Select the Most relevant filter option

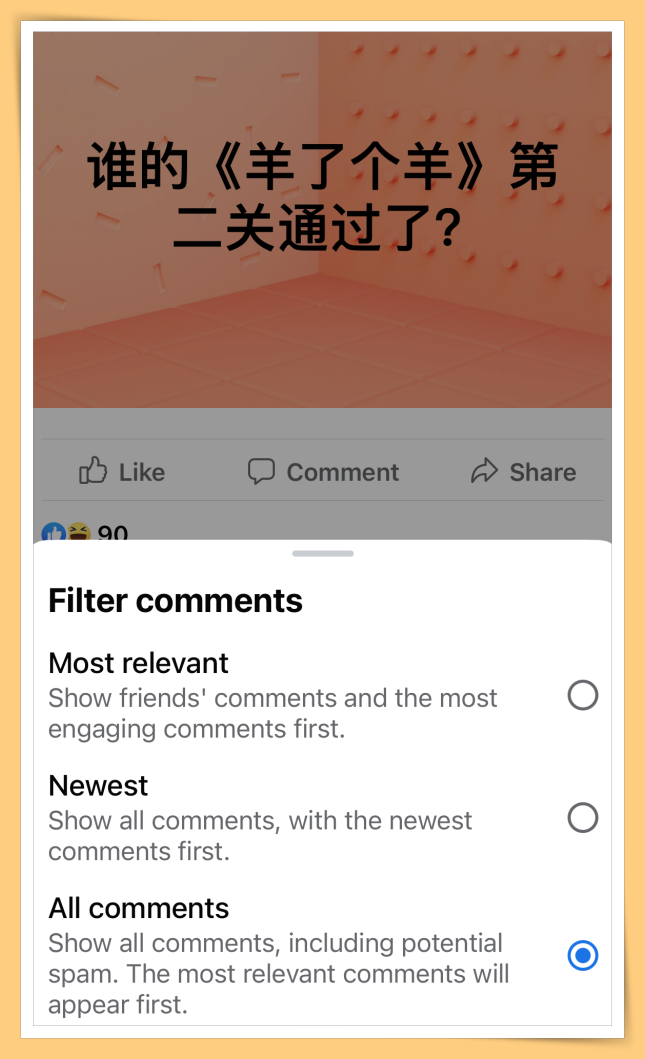(x=582, y=695)
